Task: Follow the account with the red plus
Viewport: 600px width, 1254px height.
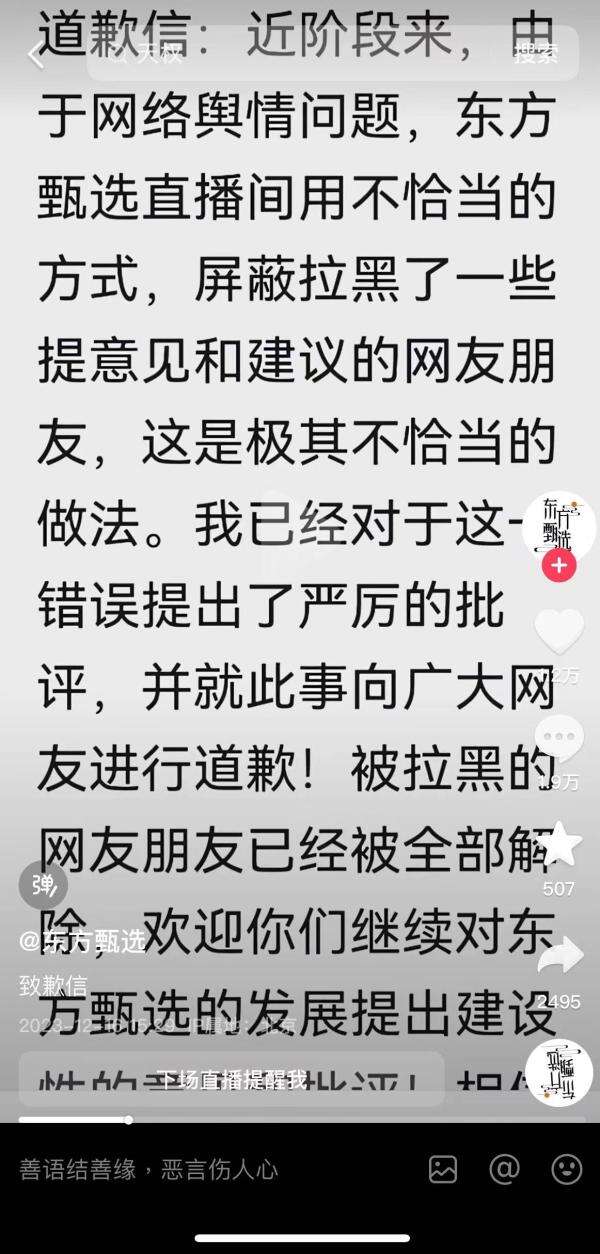Action: point(558,566)
